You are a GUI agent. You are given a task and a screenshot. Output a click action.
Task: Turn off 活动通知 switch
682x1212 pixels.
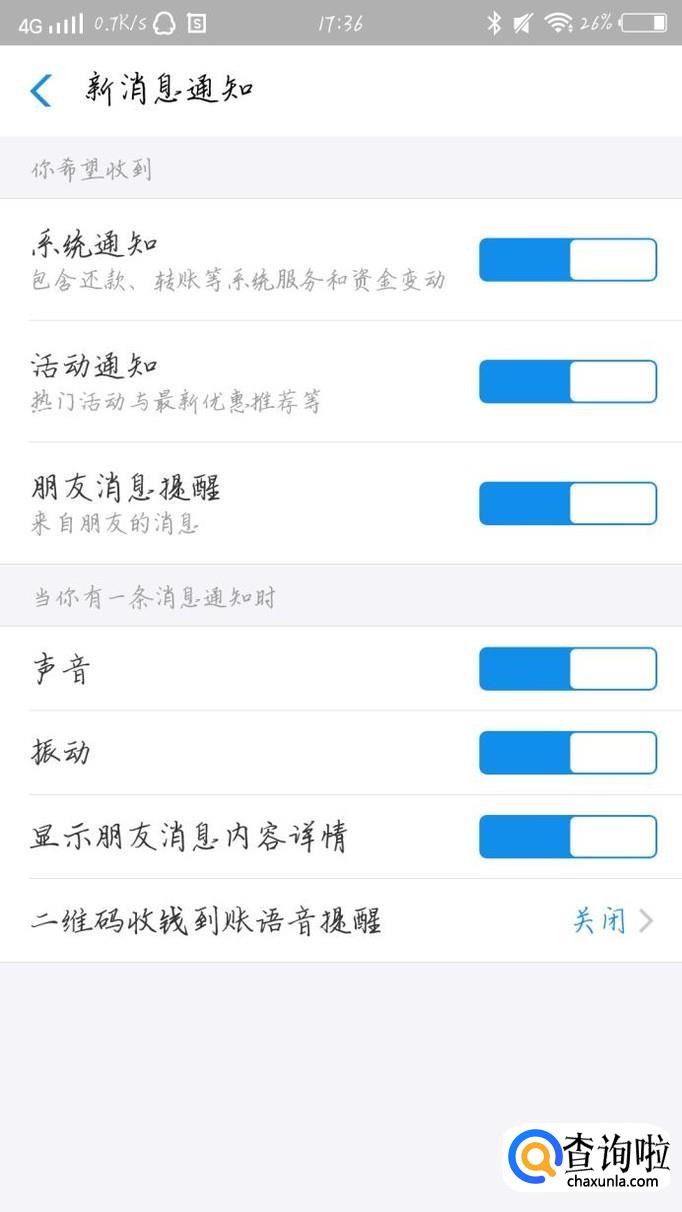coord(567,382)
